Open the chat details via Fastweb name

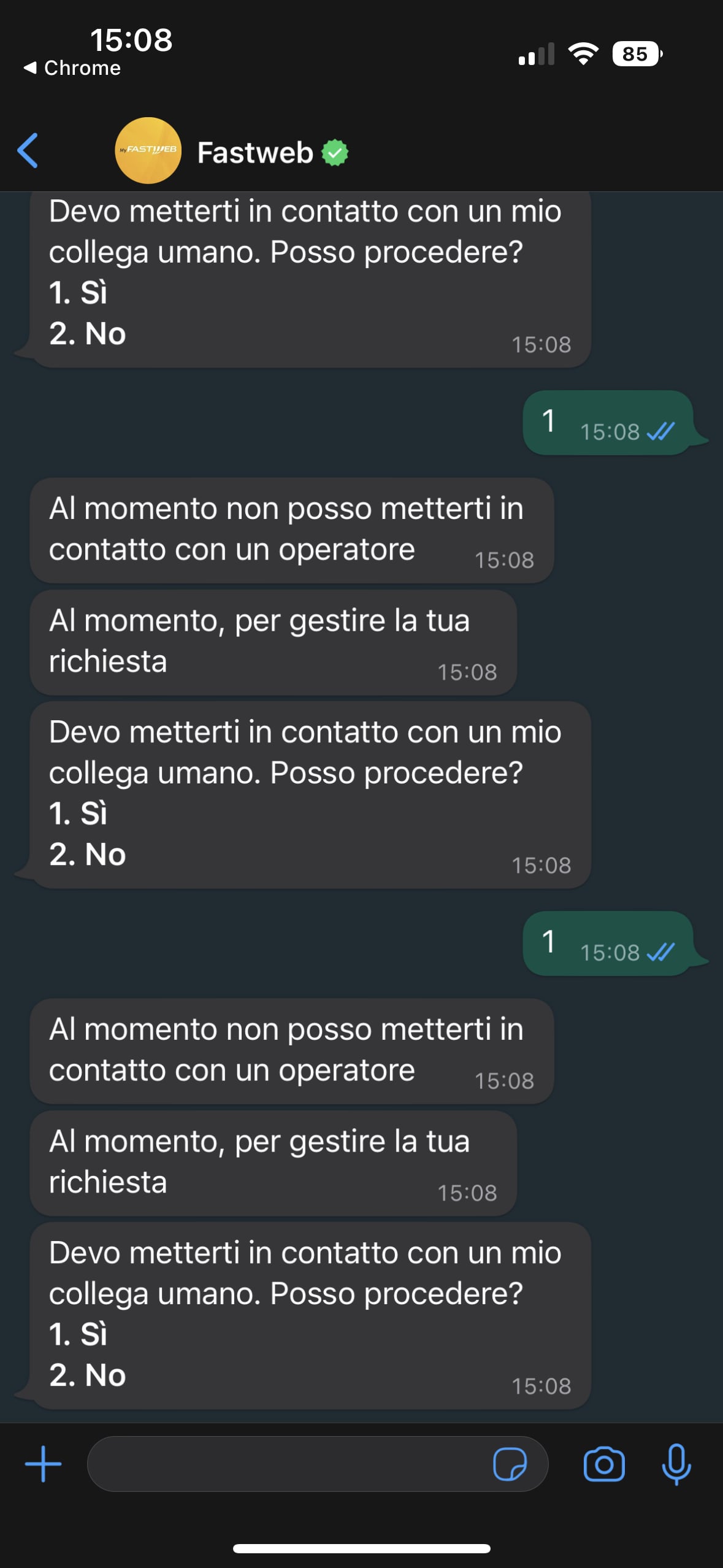click(x=254, y=153)
